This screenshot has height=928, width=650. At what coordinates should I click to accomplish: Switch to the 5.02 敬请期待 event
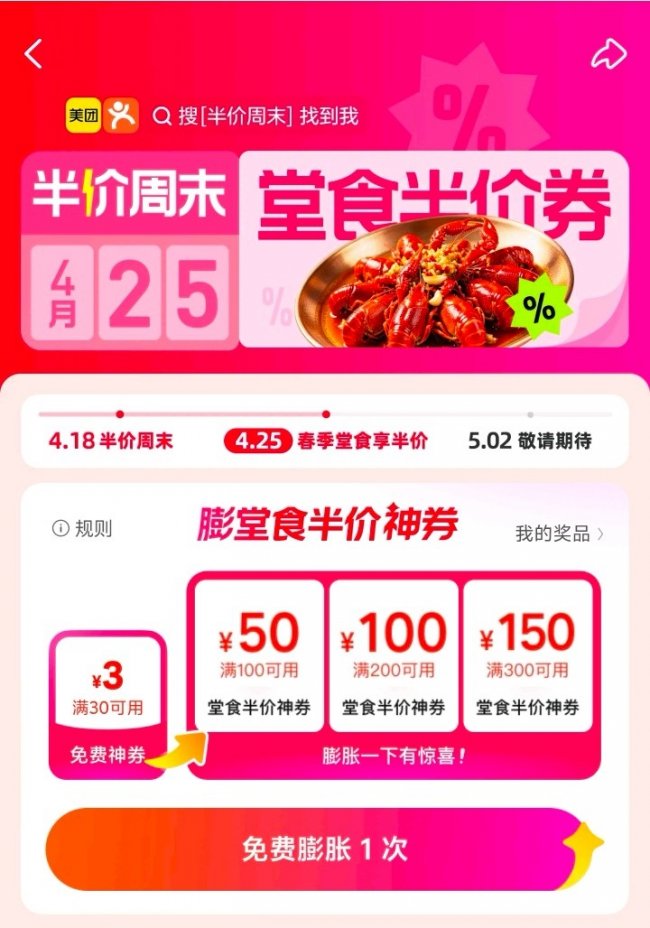click(x=529, y=441)
